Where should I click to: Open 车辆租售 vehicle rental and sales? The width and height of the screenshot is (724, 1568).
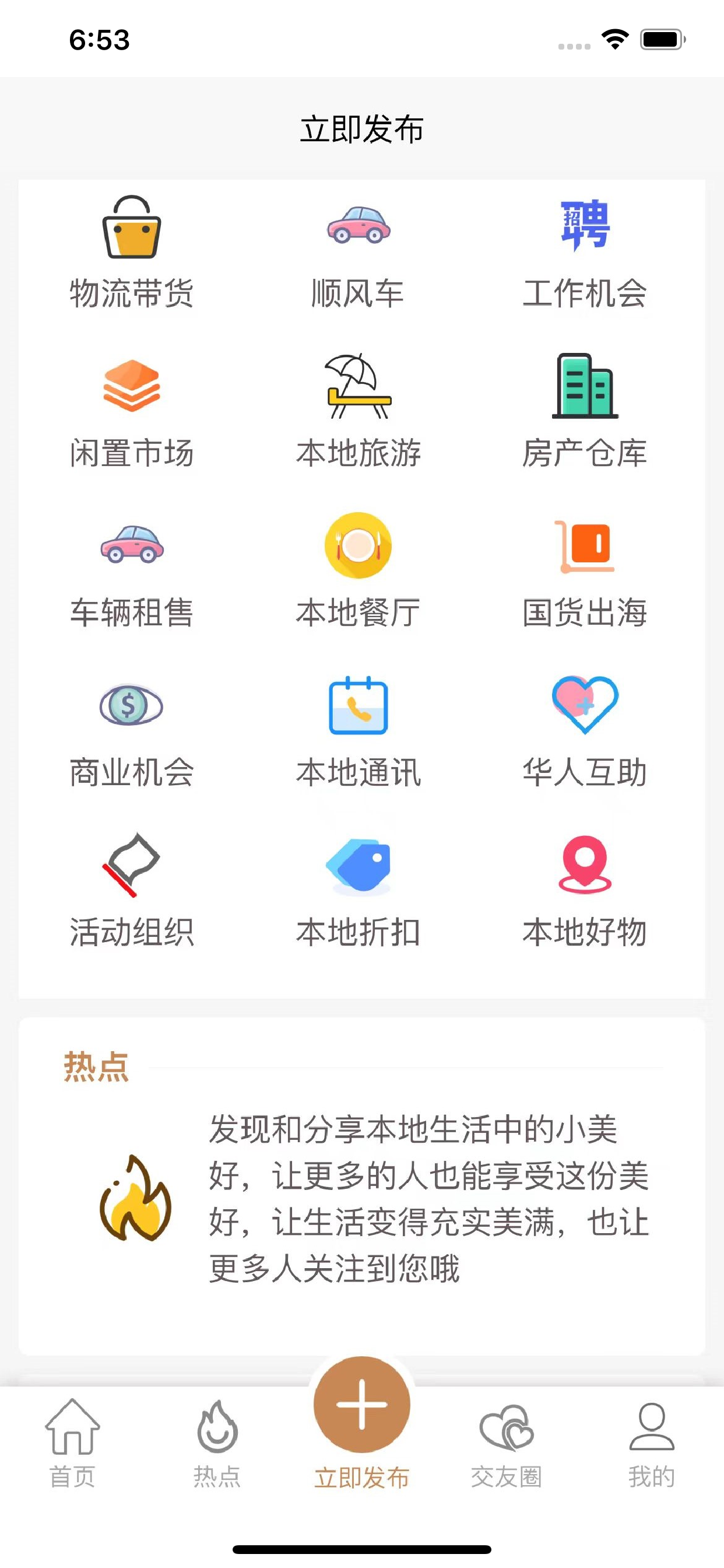[131, 571]
